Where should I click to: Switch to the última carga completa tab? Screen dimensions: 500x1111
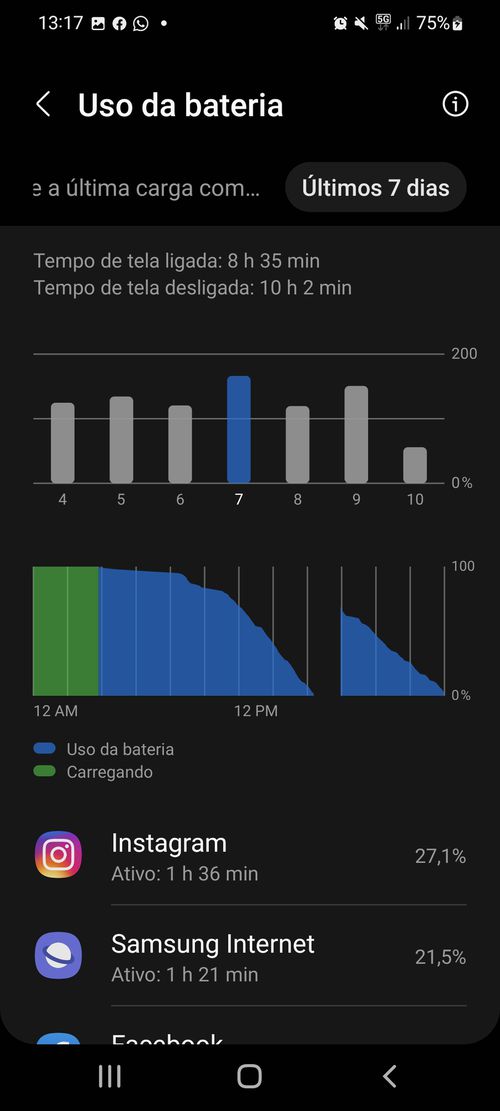tap(147, 188)
